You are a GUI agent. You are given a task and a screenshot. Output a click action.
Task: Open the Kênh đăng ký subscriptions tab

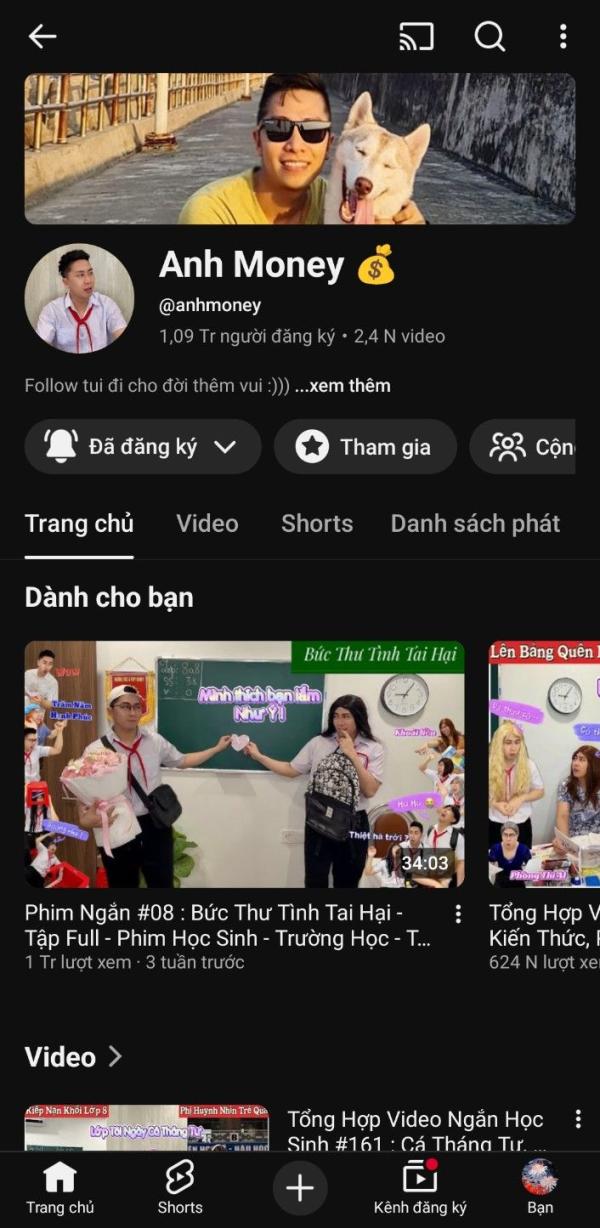point(420,1188)
